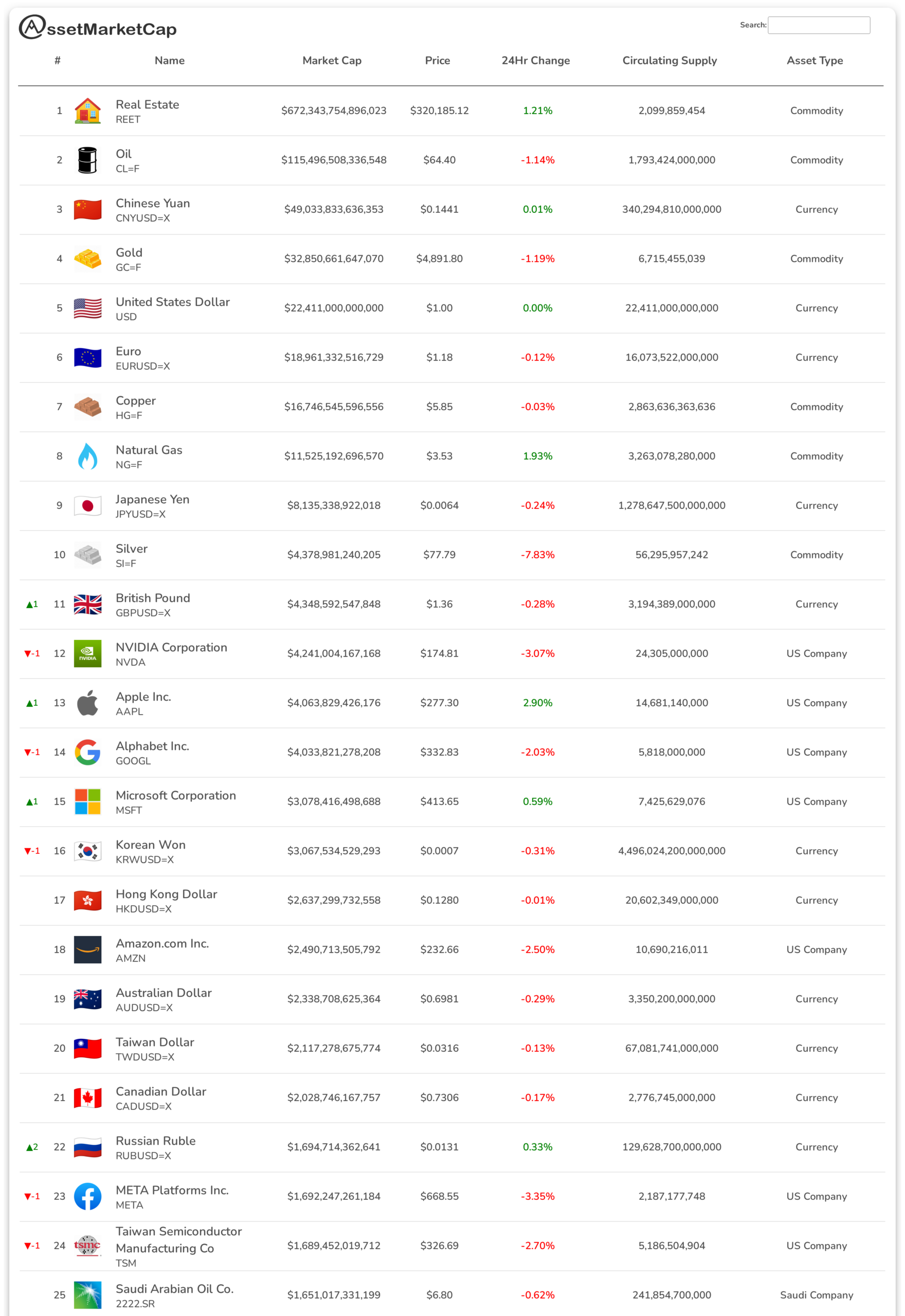Click the META Platforms Facebook icon
The height and width of the screenshot is (1316, 905).
coord(87,1196)
